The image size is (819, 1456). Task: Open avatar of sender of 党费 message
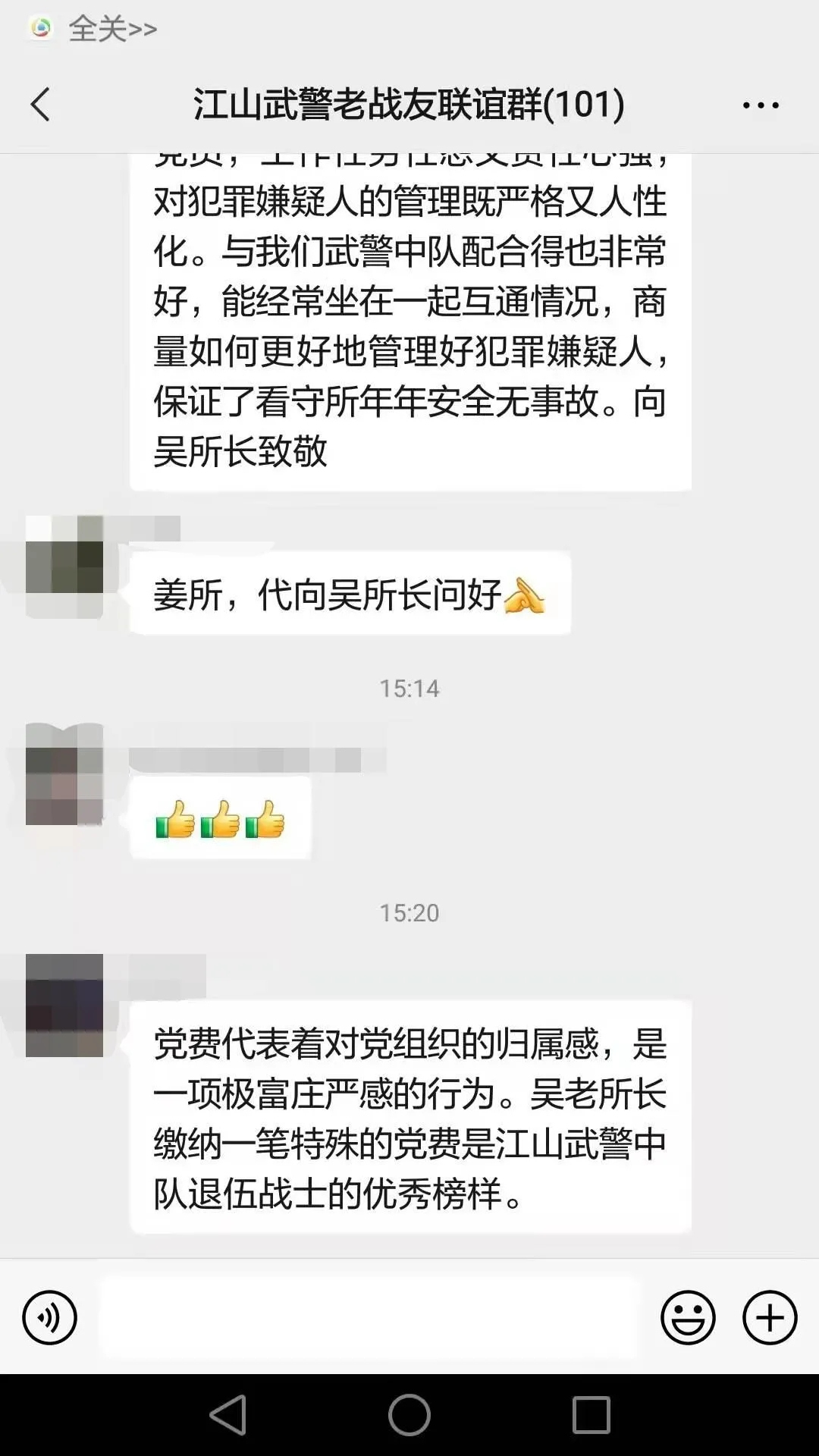(64, 1006)
